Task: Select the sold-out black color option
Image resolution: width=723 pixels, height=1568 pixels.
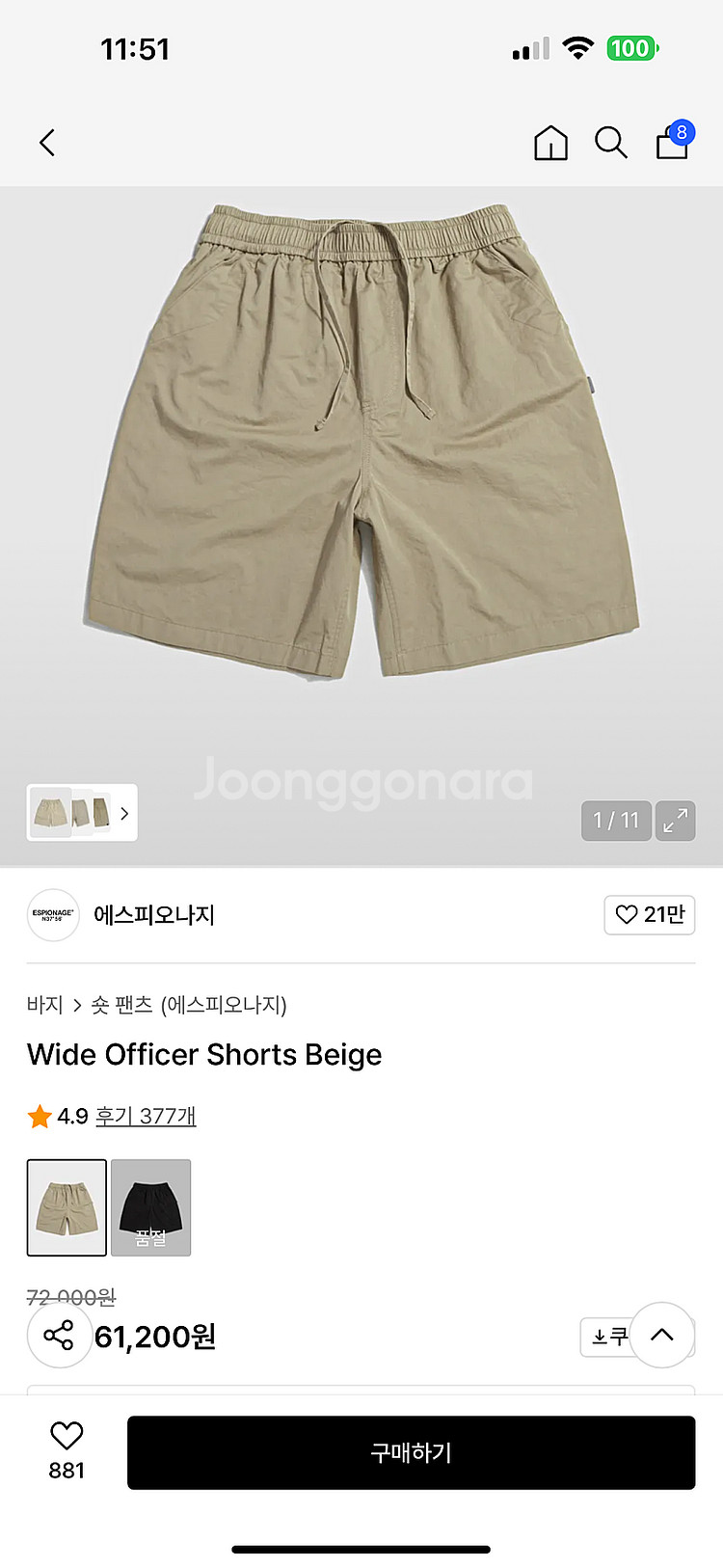Action: [151, 1207]
